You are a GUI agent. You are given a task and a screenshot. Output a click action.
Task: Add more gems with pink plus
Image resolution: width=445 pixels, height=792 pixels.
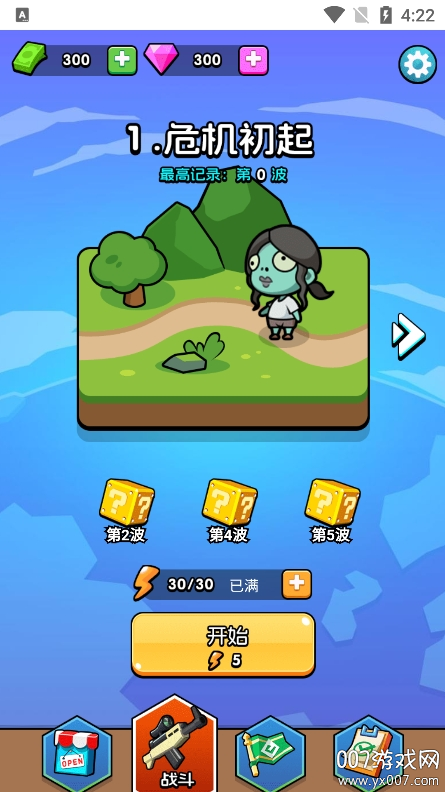pos(254,60)
